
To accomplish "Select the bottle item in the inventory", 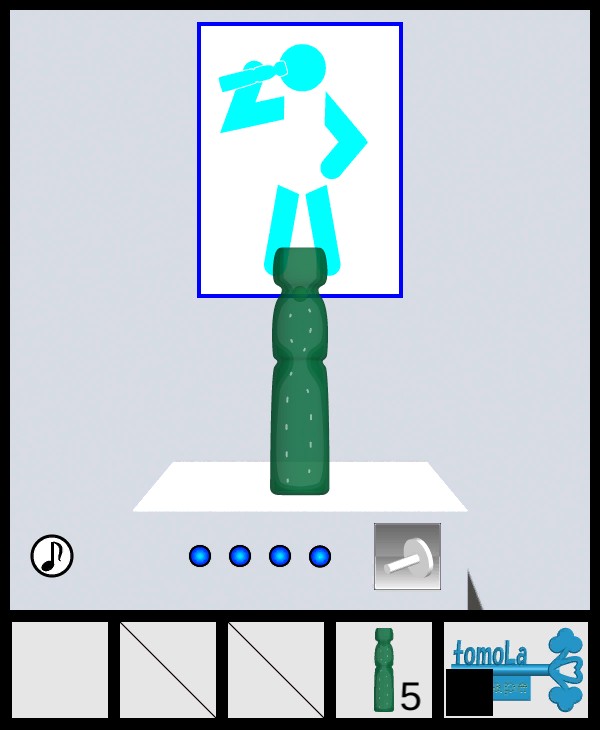I will [384, 670].
